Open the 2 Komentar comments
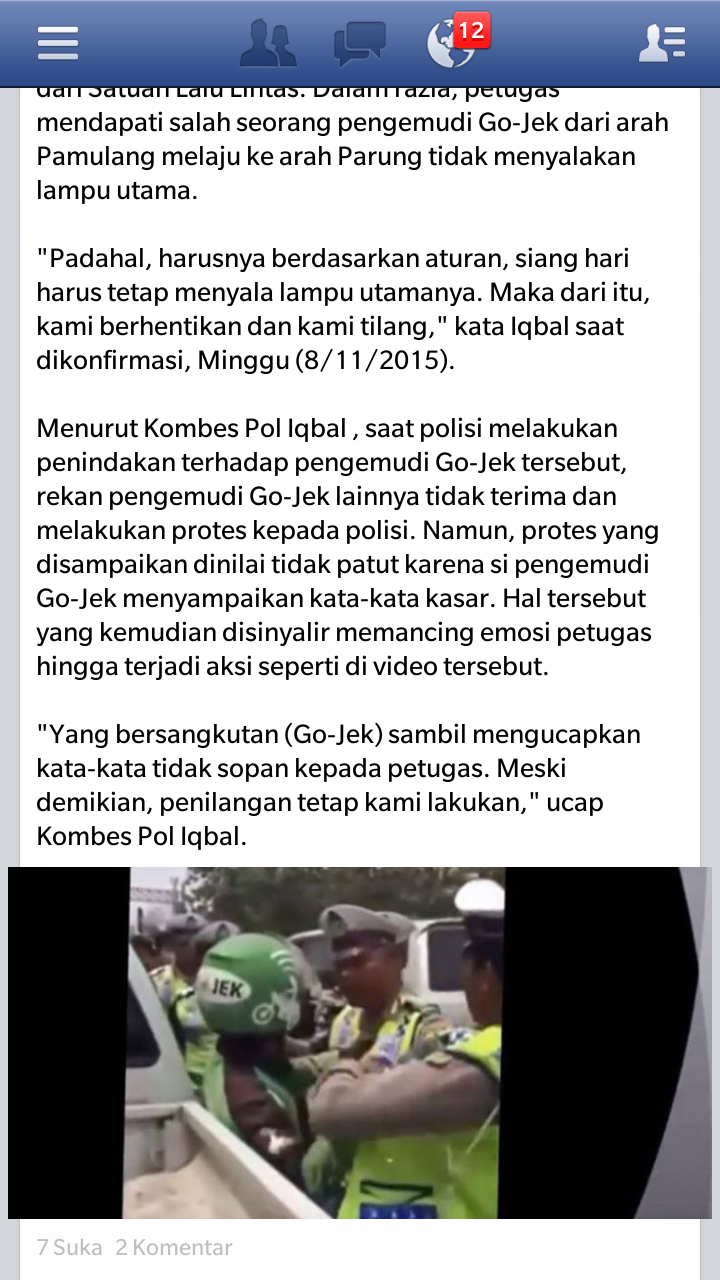The width and height of the screenshot is (720, 1280). pyautogui.click(x=173, y=1247)
